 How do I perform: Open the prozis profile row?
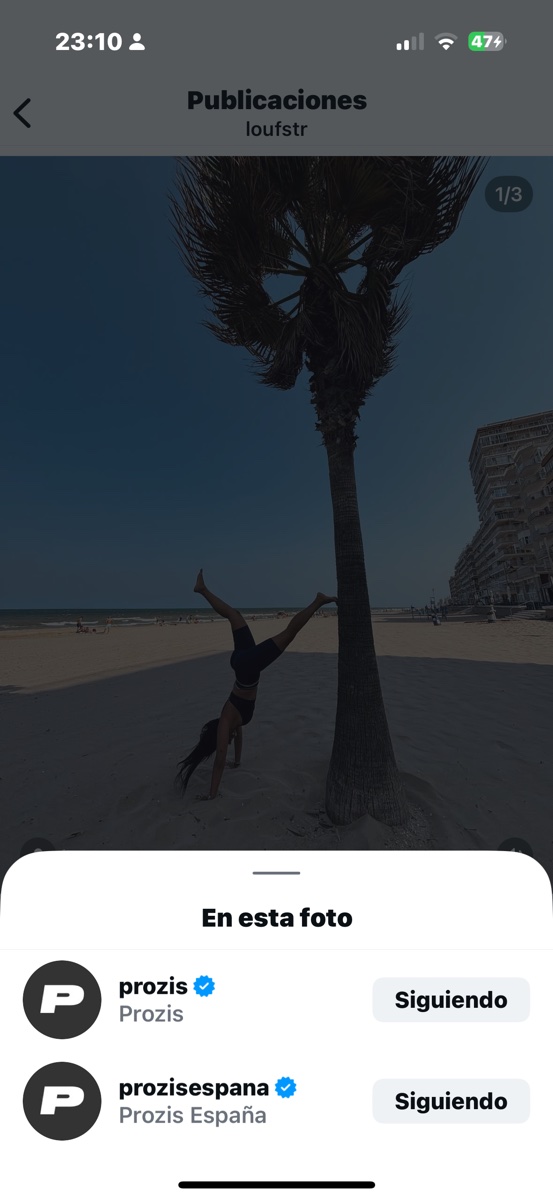pos(276,1000)
